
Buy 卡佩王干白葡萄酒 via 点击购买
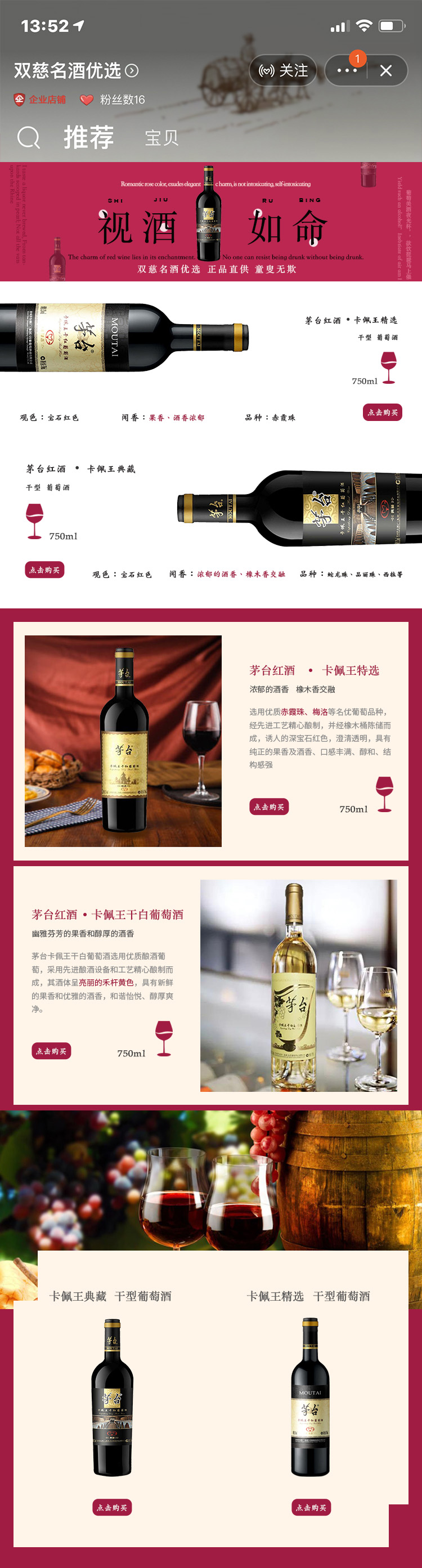(x=51, y=1051)
